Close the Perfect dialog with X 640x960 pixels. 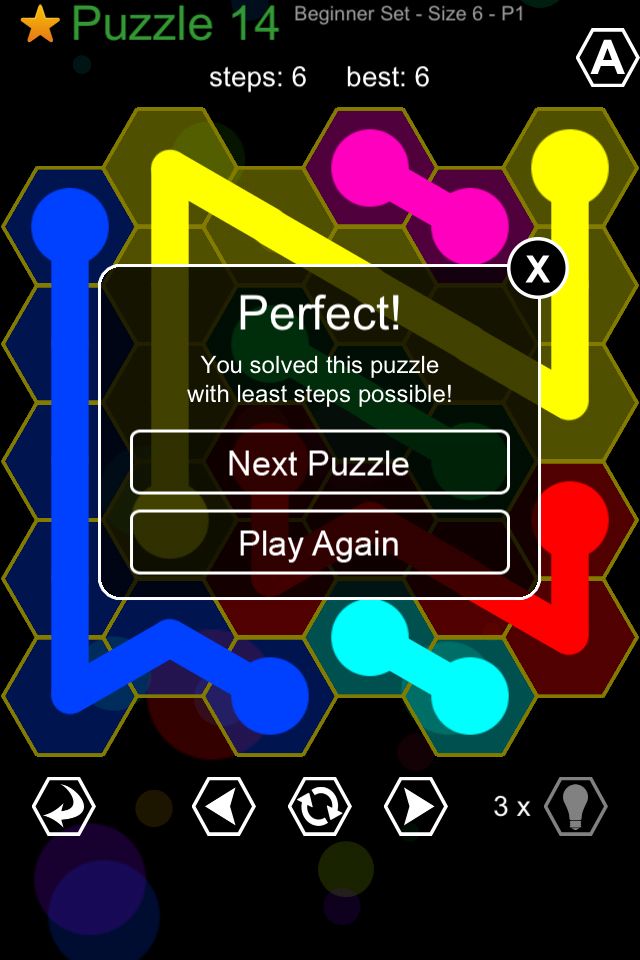pos(538,268)
